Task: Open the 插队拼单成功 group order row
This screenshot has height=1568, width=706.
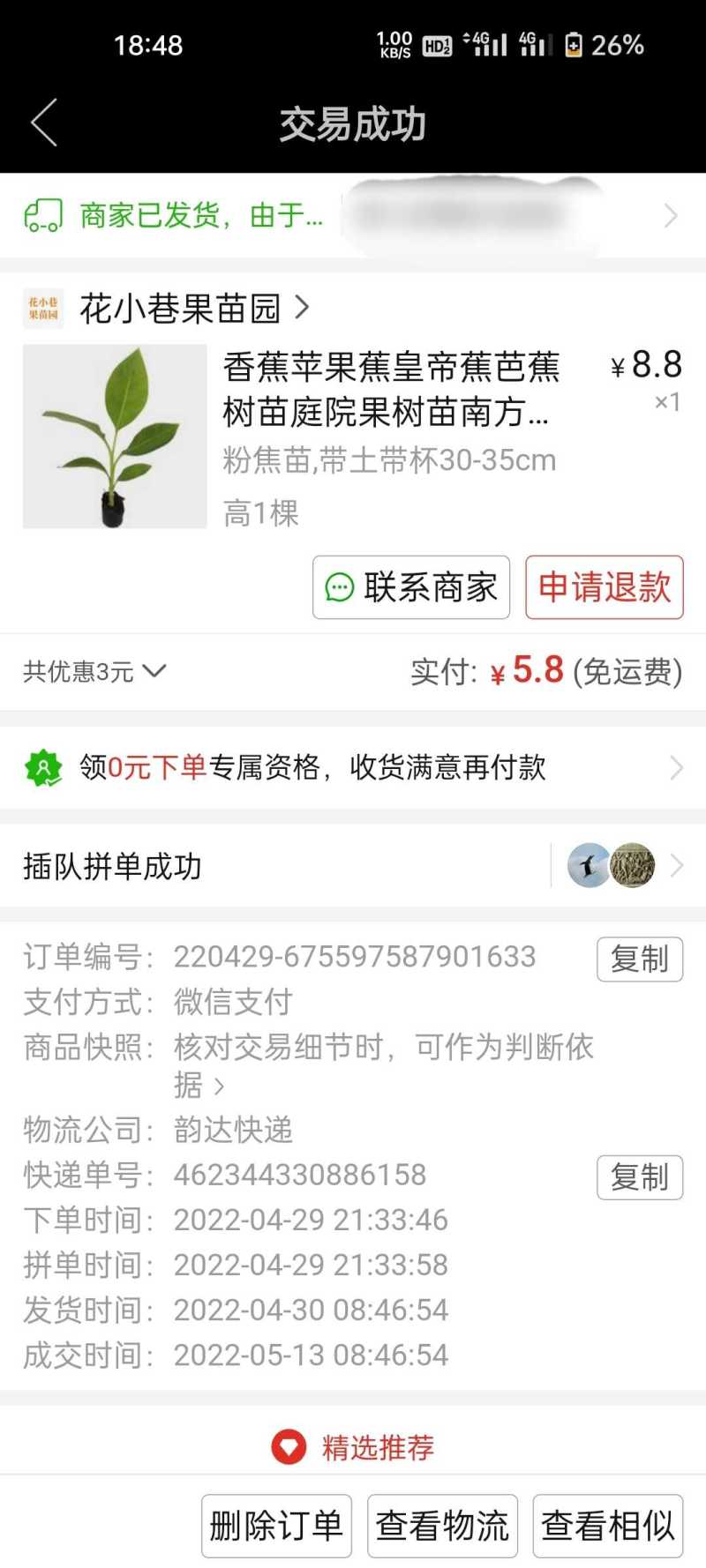Action: point(353,866)
